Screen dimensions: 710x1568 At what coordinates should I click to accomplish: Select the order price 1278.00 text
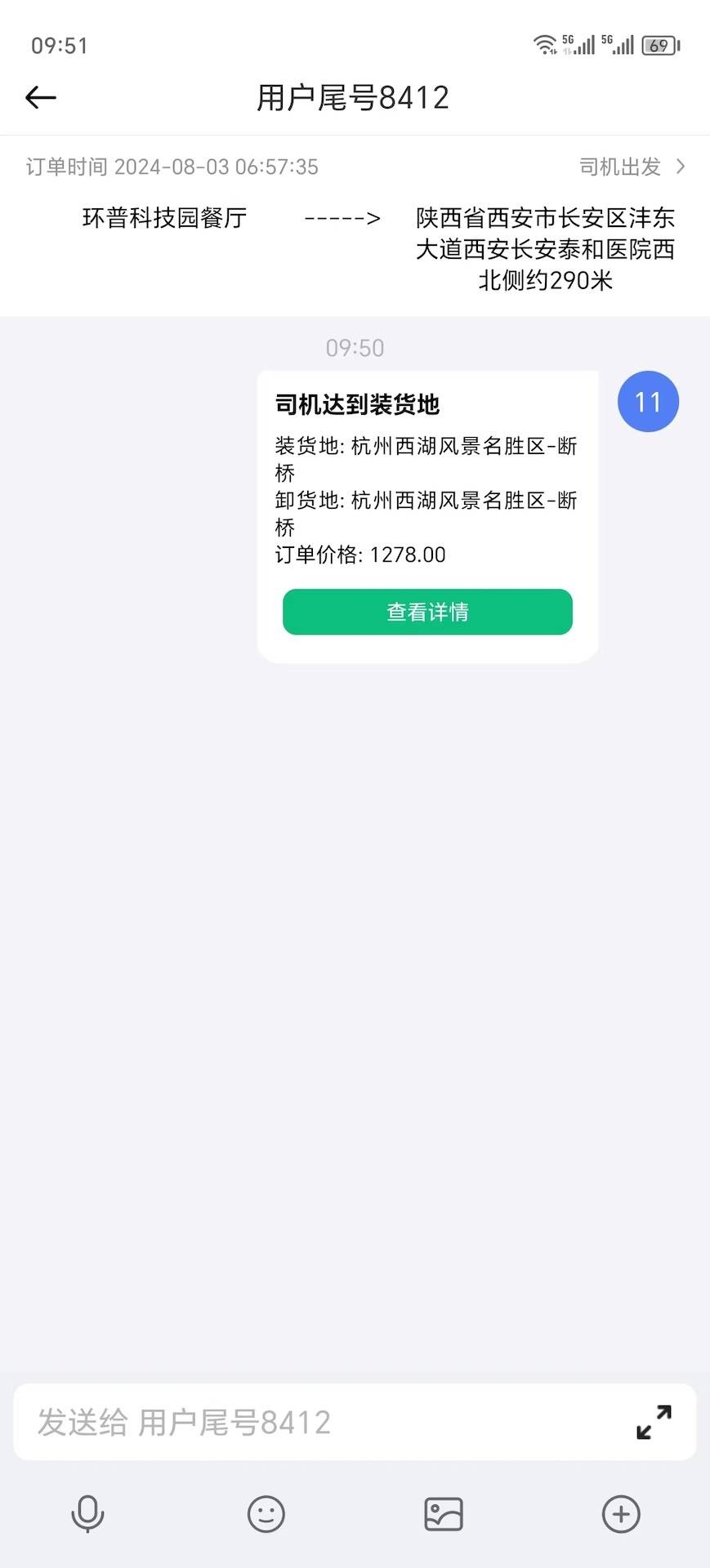pos(359,555)
